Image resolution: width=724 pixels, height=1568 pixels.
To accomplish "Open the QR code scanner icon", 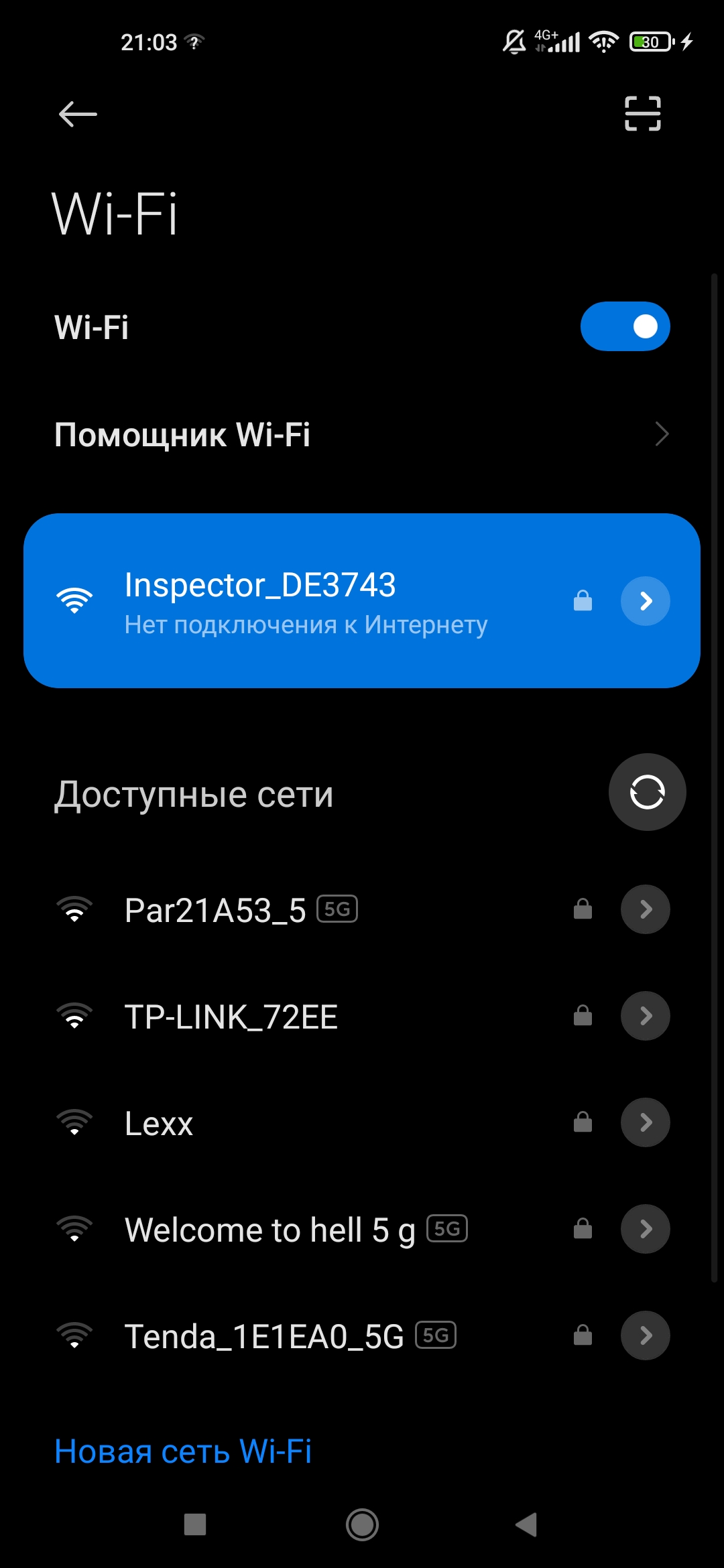I will 642,113.
